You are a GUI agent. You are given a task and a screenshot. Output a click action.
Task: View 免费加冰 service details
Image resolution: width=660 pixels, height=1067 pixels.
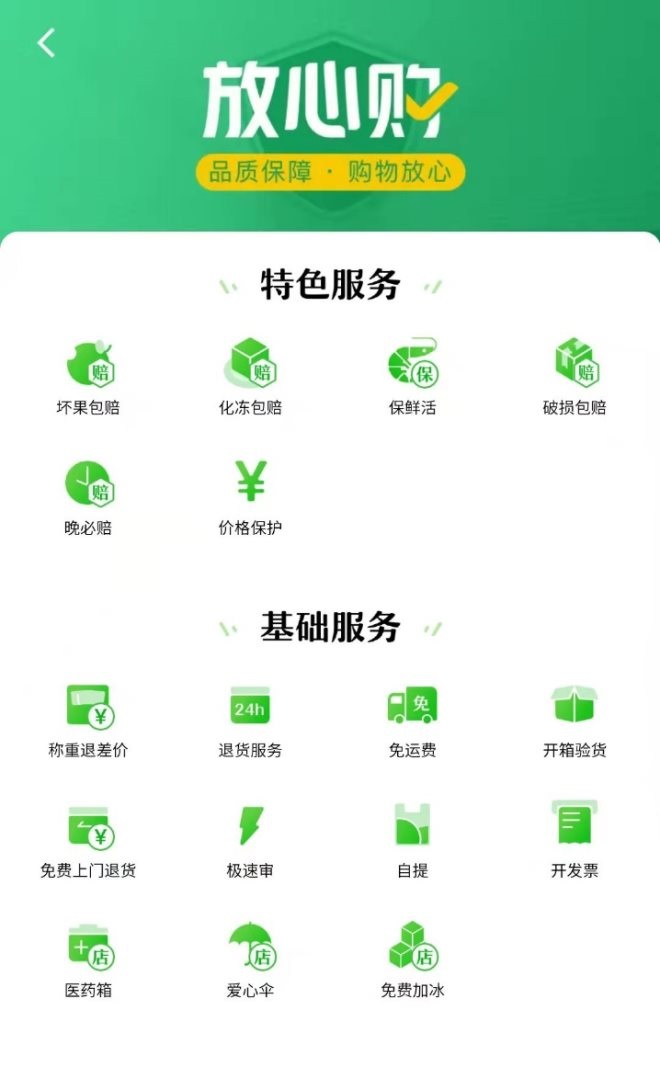(412, 960)
